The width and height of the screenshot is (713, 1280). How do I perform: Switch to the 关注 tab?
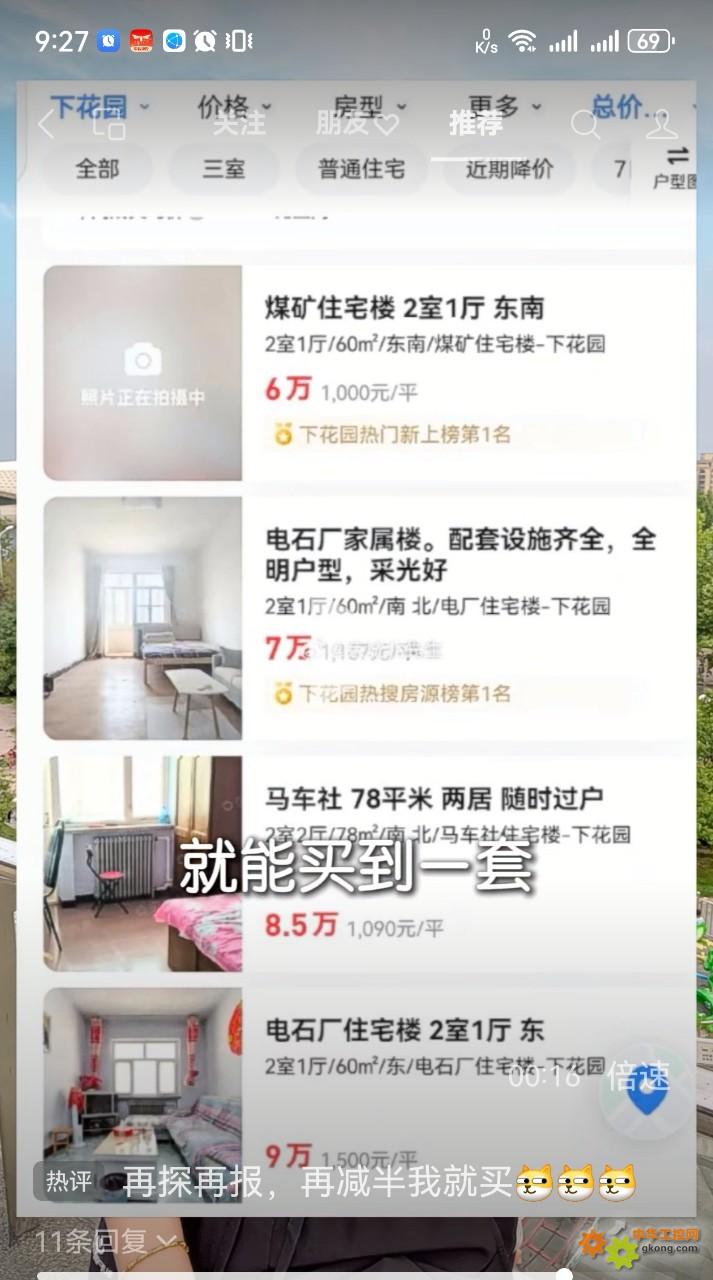tap(239, 123)
